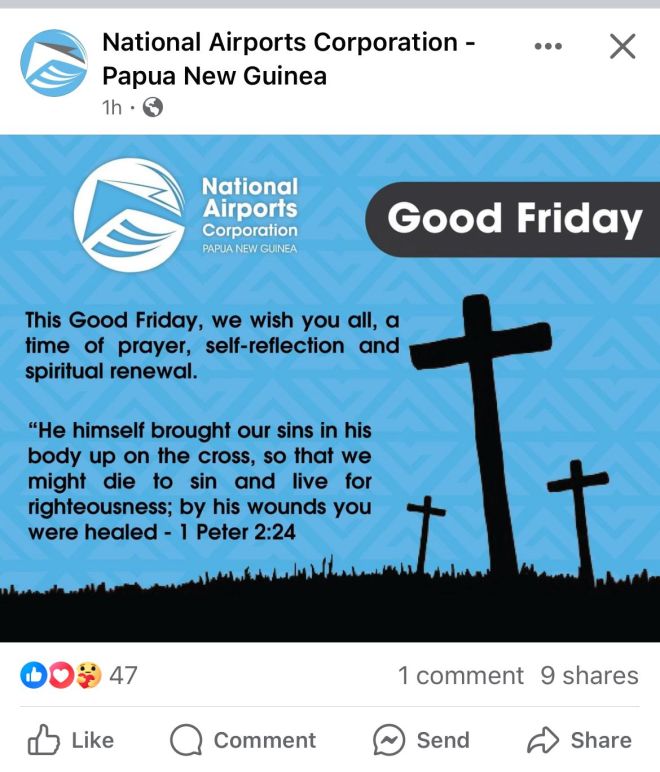View the 9 shares list
This screenshot has height=772, width=660.
(x=589, y=675)
